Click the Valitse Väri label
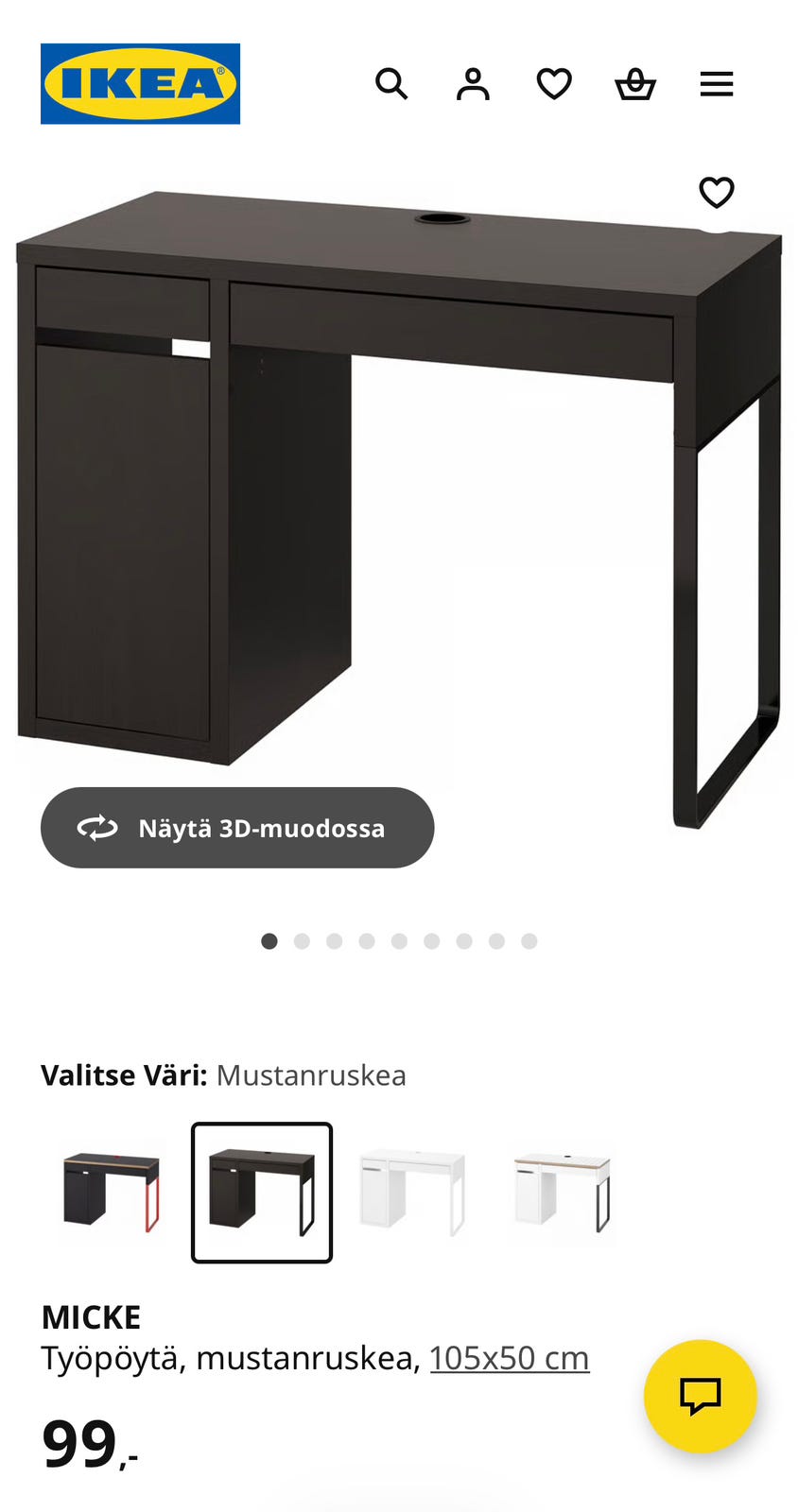The image size is (798, 1512). (x=119, y=1074)
